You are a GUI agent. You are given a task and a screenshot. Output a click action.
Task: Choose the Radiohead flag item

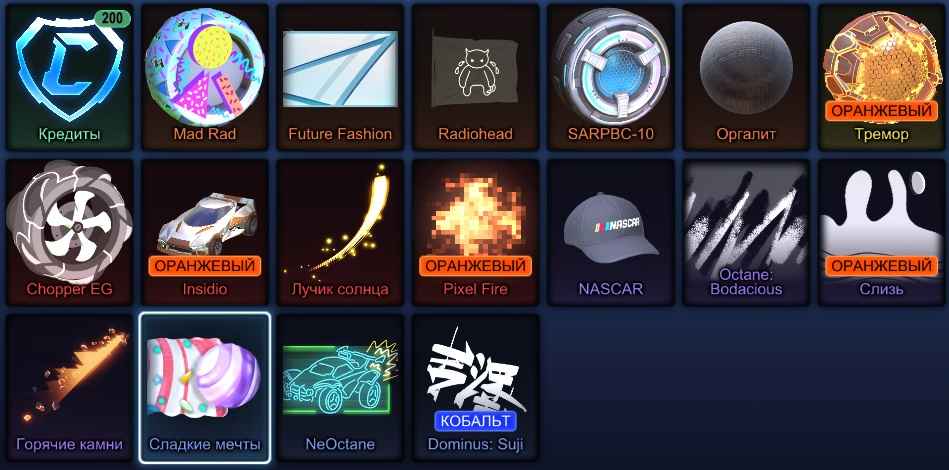coord(475,76)
